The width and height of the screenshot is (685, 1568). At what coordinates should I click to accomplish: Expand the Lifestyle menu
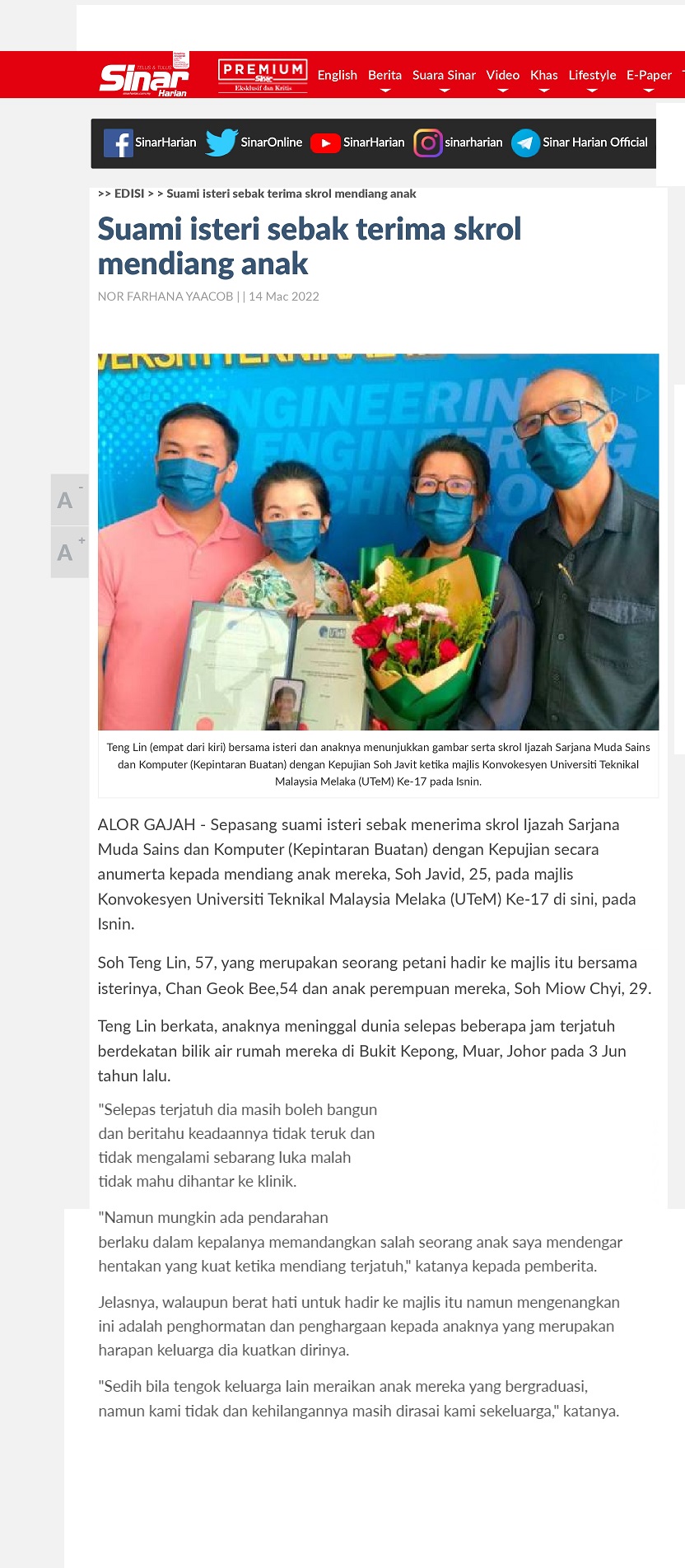tap(592, 76)
